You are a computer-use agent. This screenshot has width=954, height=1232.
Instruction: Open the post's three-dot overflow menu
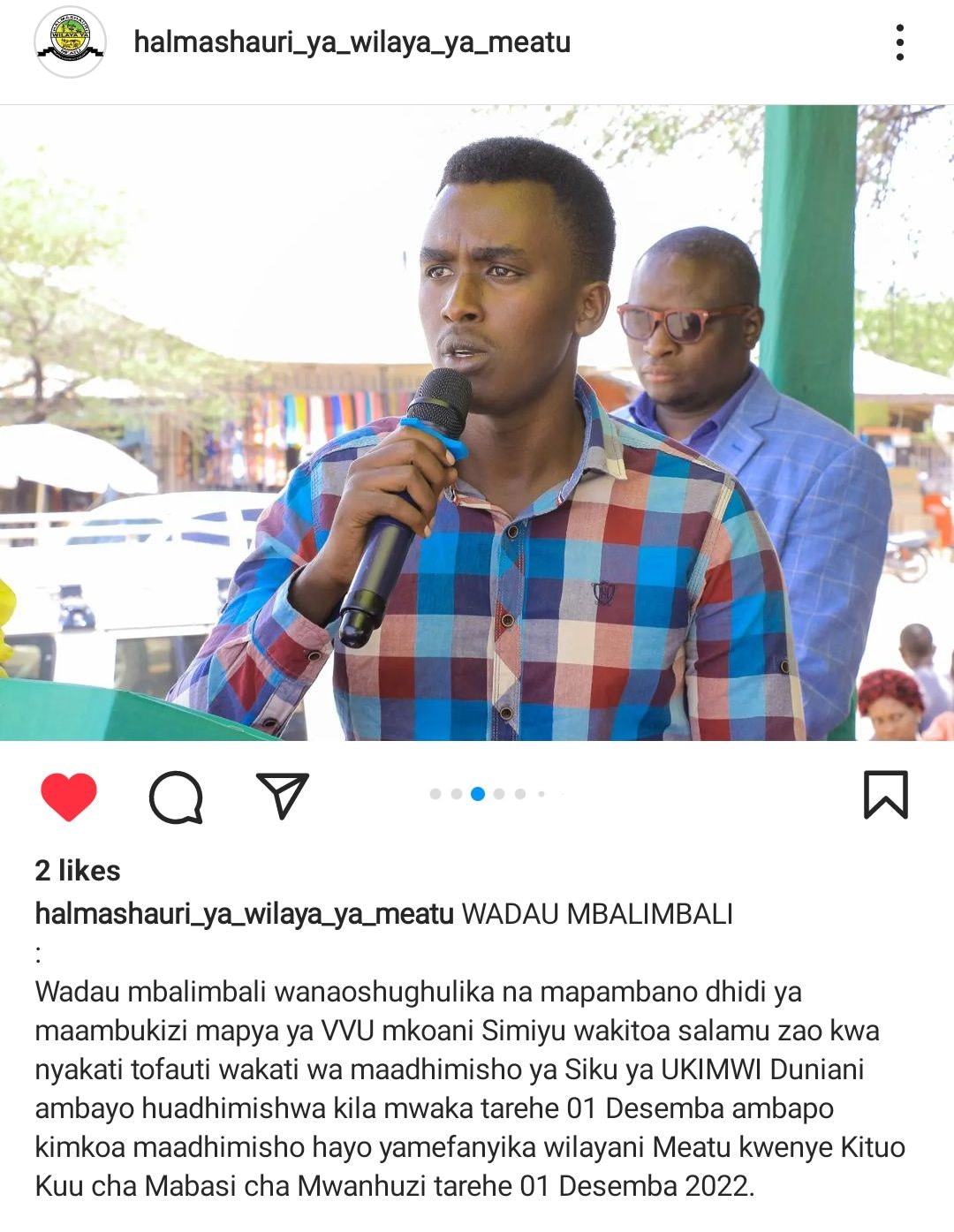pyautogui.click(x=899, y=42)
